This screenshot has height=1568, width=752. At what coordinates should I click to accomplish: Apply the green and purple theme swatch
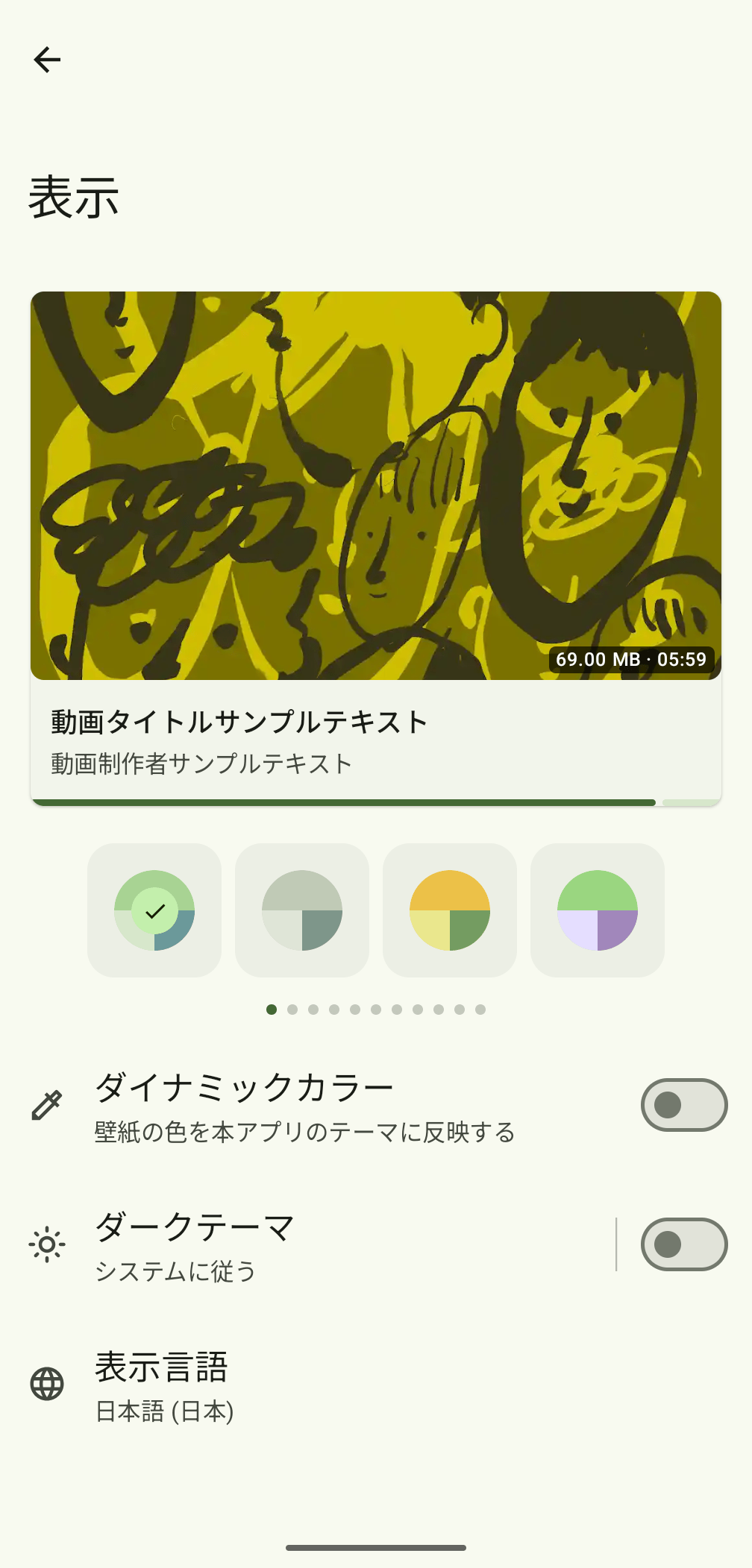(598, 910)
